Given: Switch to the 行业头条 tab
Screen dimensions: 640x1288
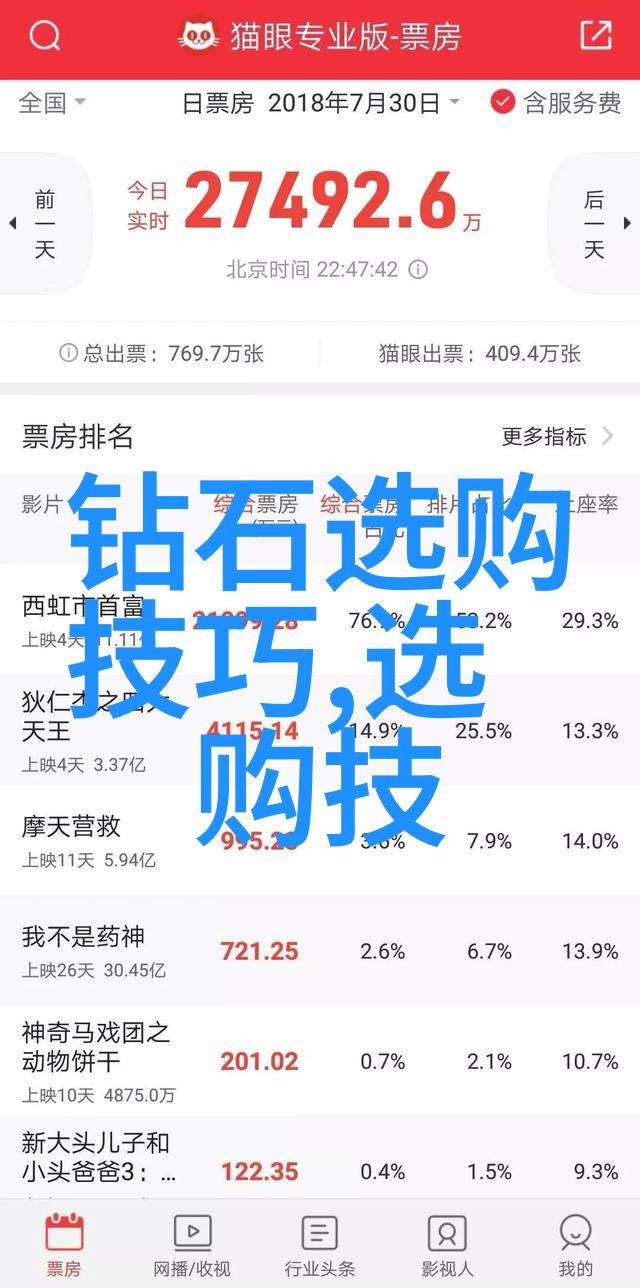Looking at the screenshot, I should pos(319,1244).
